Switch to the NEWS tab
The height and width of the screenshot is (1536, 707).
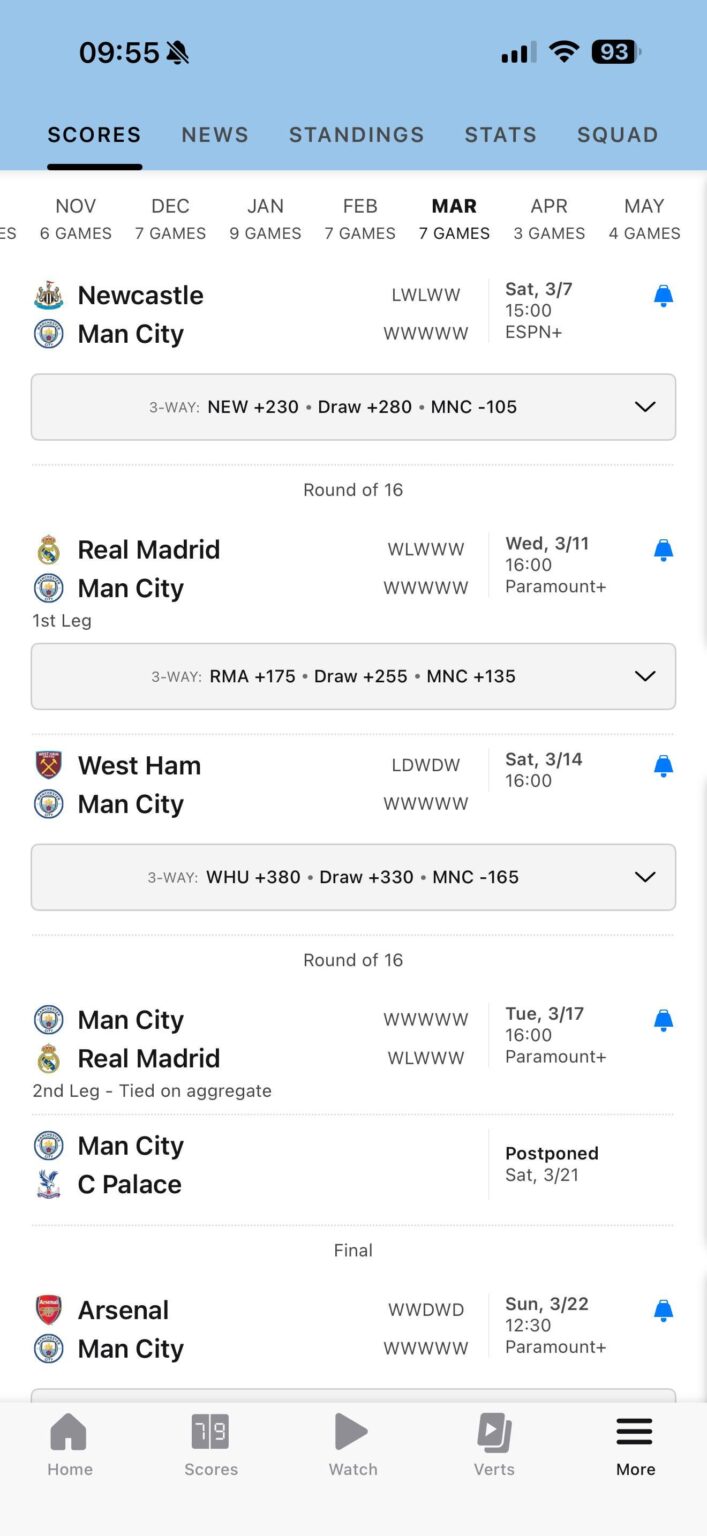[215, 135]
